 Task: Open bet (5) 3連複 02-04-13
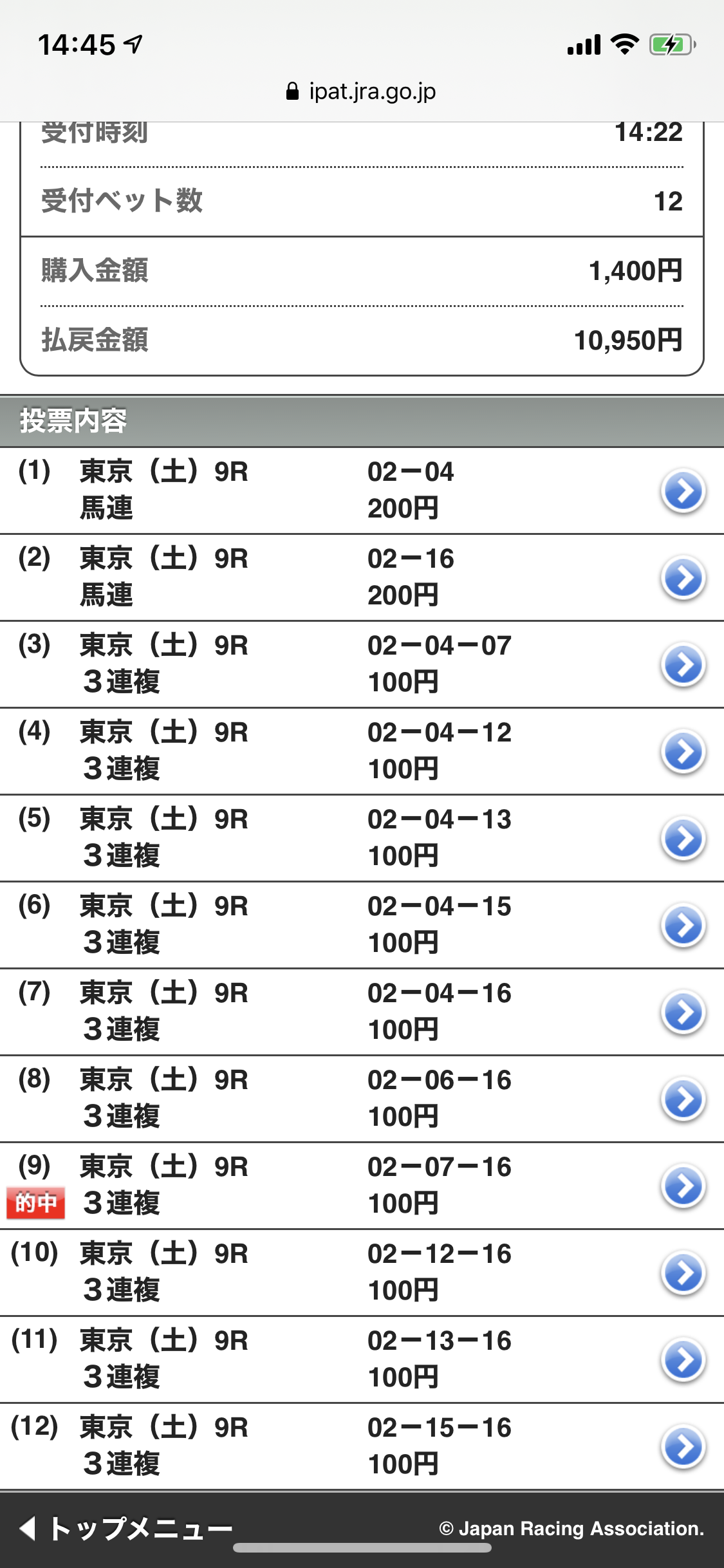[683, 839]
